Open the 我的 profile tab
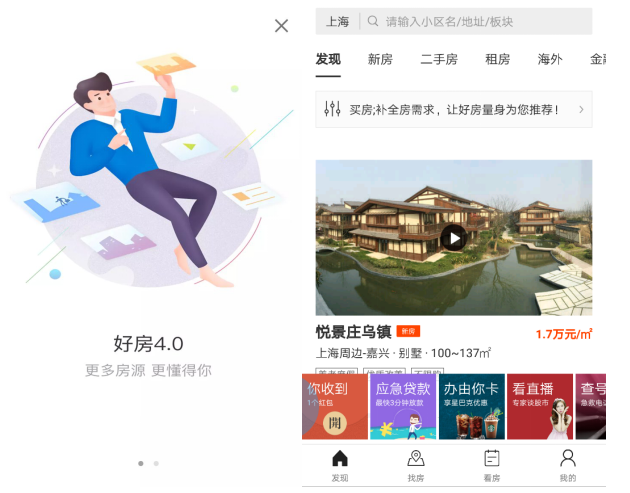 tap(567, 465)
